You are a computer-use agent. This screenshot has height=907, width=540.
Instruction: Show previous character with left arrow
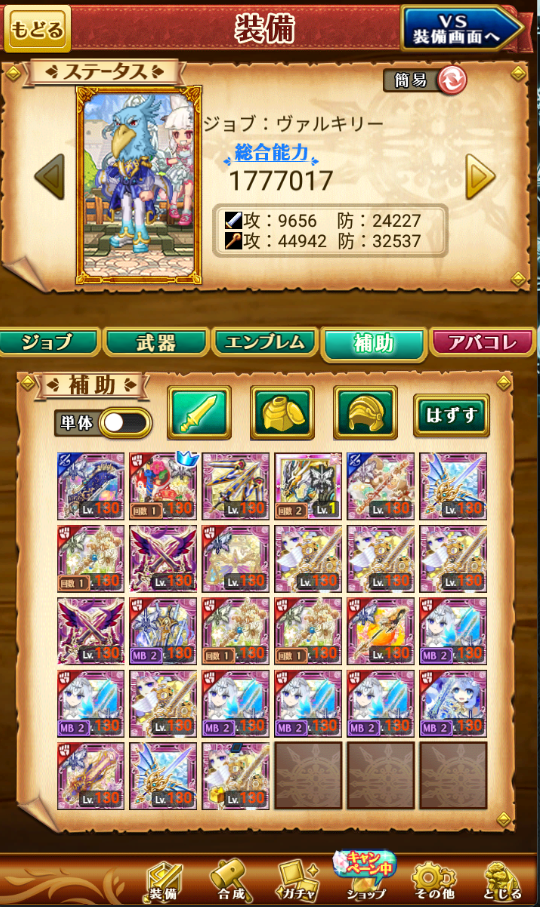(50, 177)
